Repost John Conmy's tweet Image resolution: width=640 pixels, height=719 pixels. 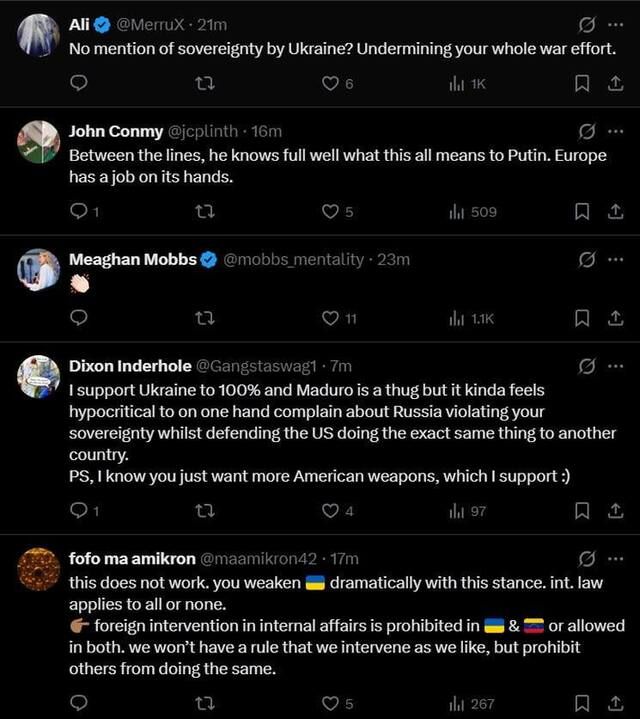click(x=205, y=212)
